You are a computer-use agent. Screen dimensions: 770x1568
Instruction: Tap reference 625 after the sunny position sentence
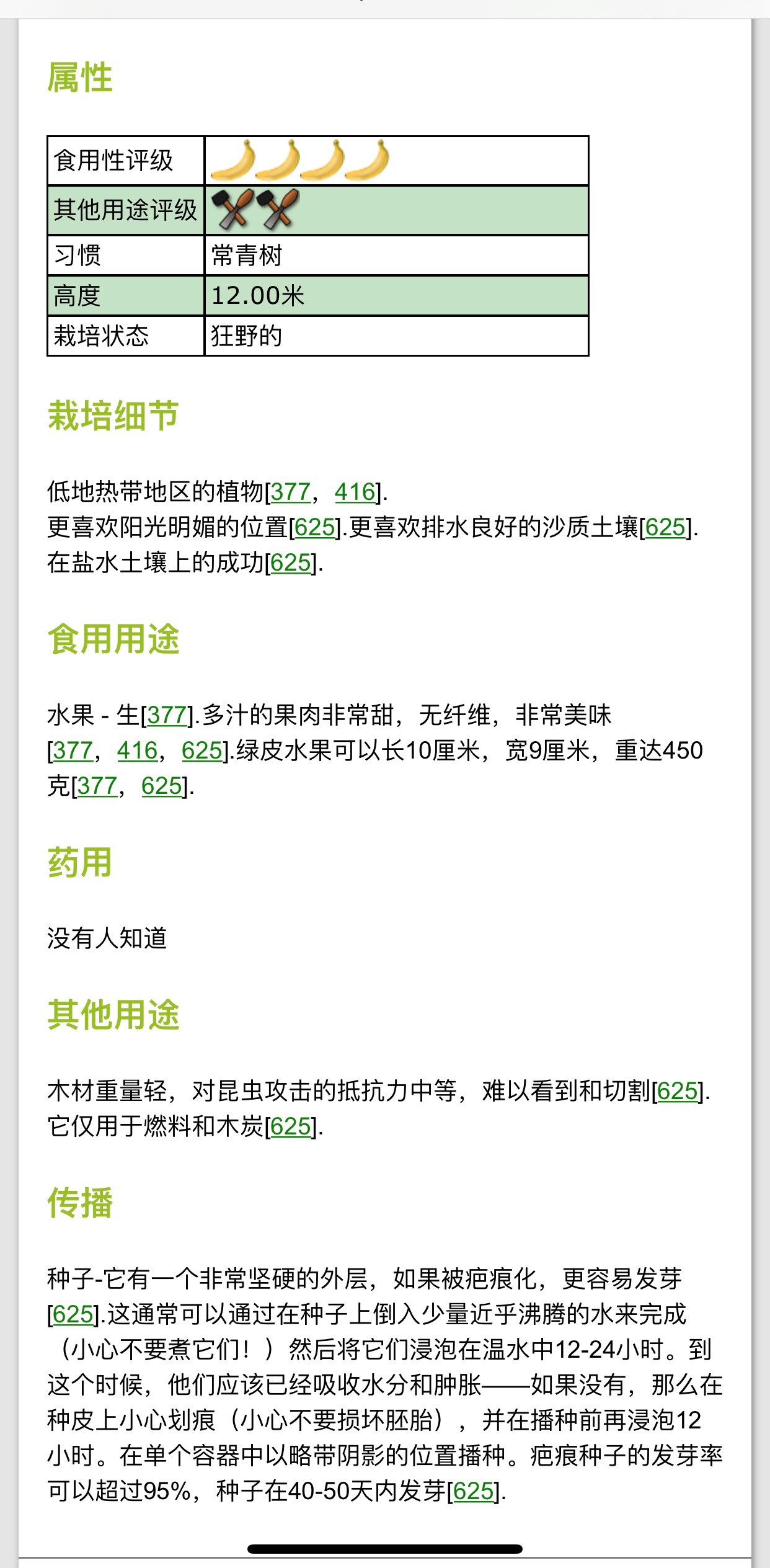tap(315, 527)
